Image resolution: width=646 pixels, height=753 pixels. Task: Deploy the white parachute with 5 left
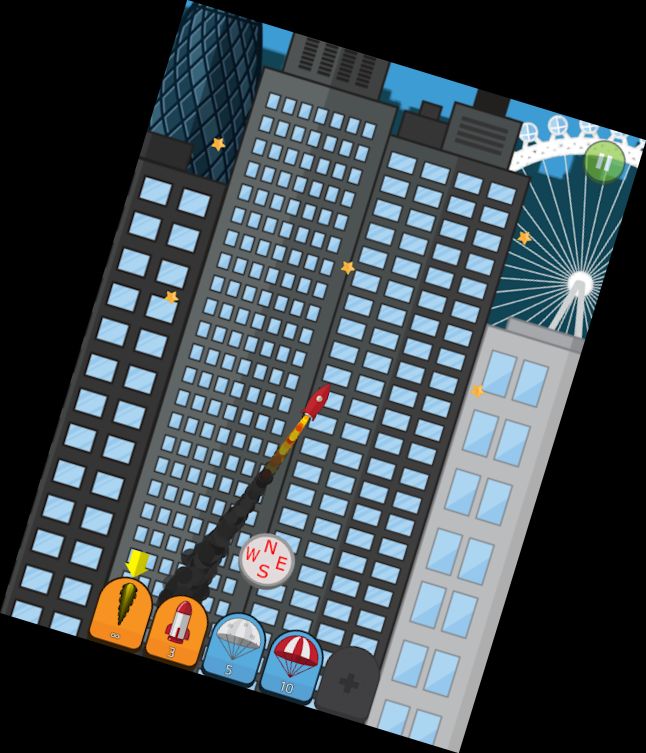click(235, 644)
